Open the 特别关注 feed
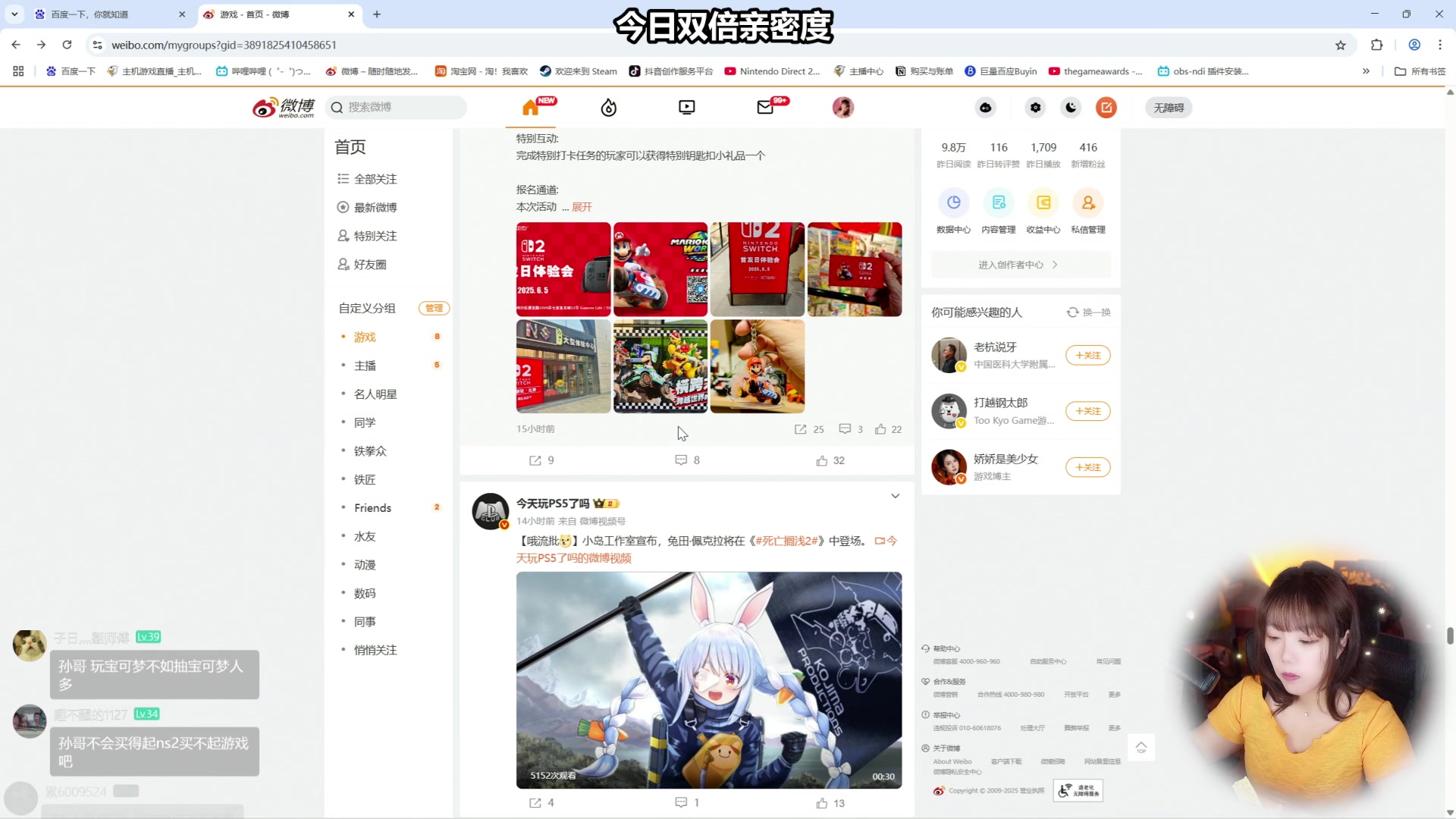Image resolution: width=1456 pixels, height=819 pixels. (375, 236)
